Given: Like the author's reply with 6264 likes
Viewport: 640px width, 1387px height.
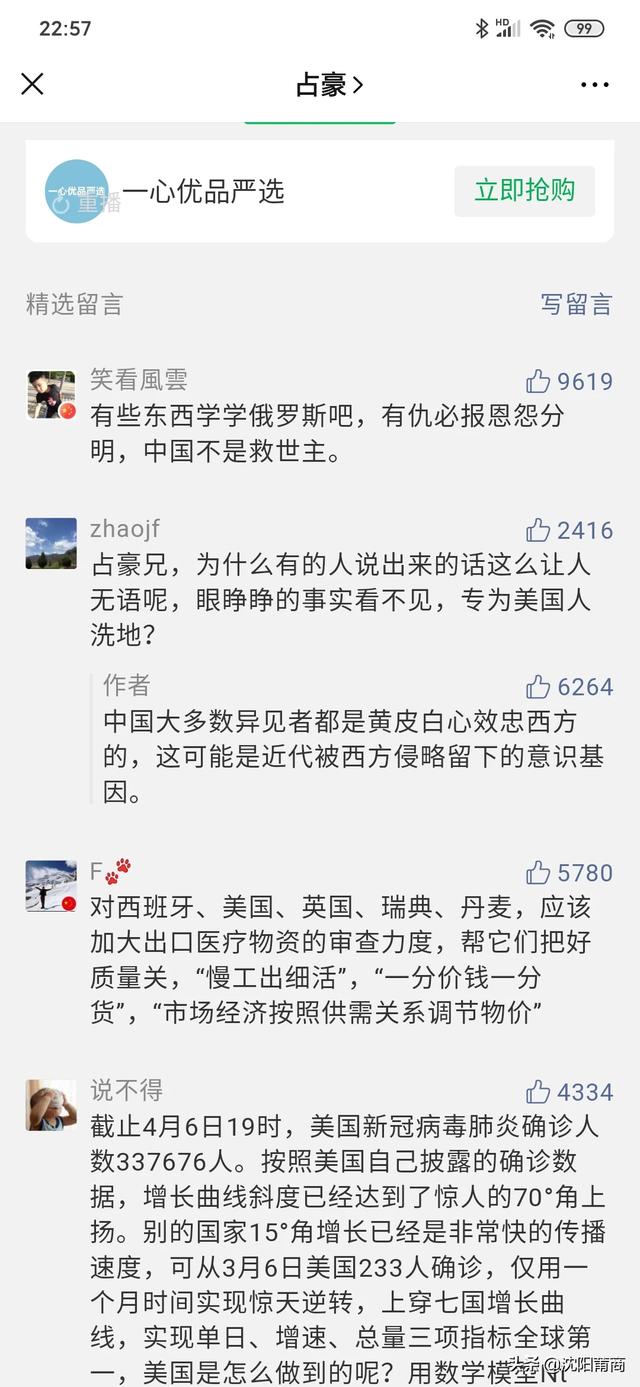Looking at the screenshot, I should point(539,687).
